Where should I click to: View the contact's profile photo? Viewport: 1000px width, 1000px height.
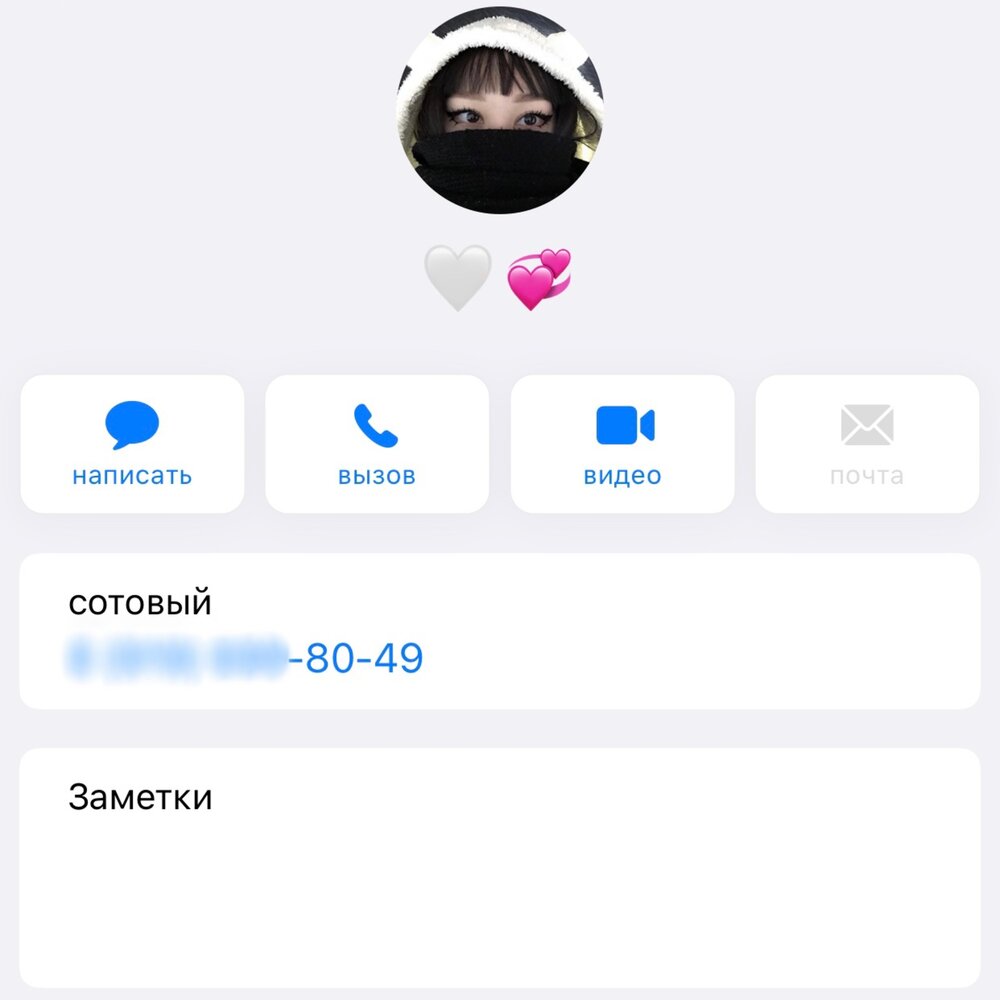(x=500, y=110)
